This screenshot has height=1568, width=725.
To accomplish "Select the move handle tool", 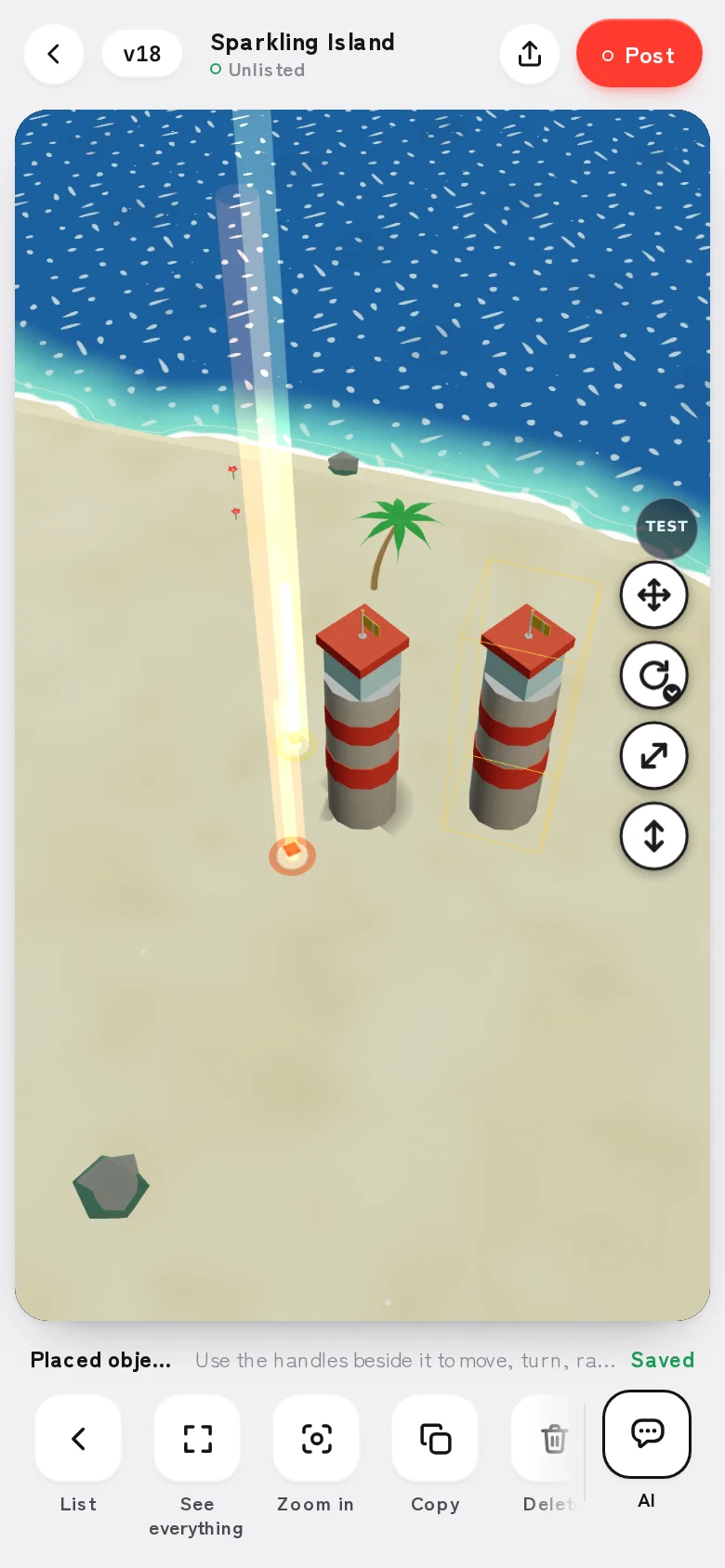I will click(x=654, y=595).
